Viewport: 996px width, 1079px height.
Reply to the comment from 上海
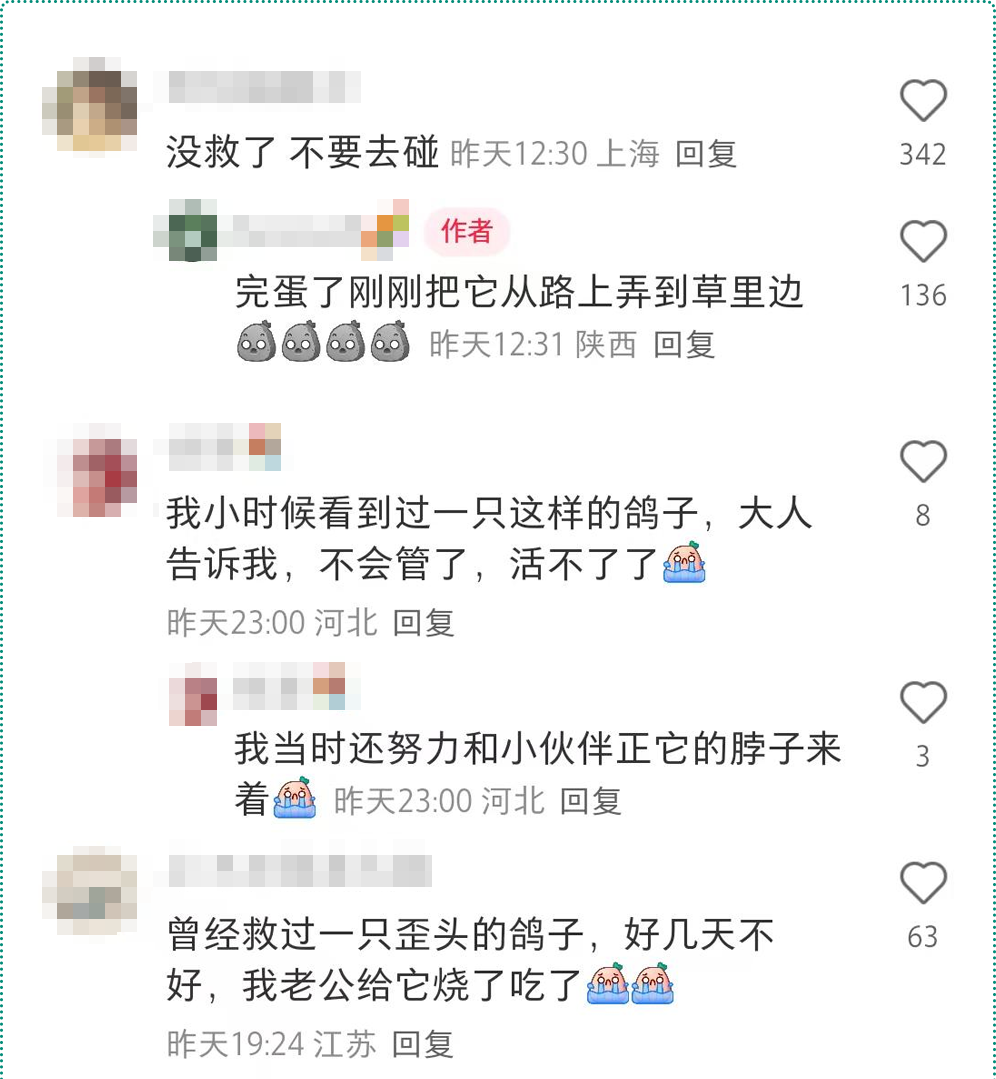point(706,154)
